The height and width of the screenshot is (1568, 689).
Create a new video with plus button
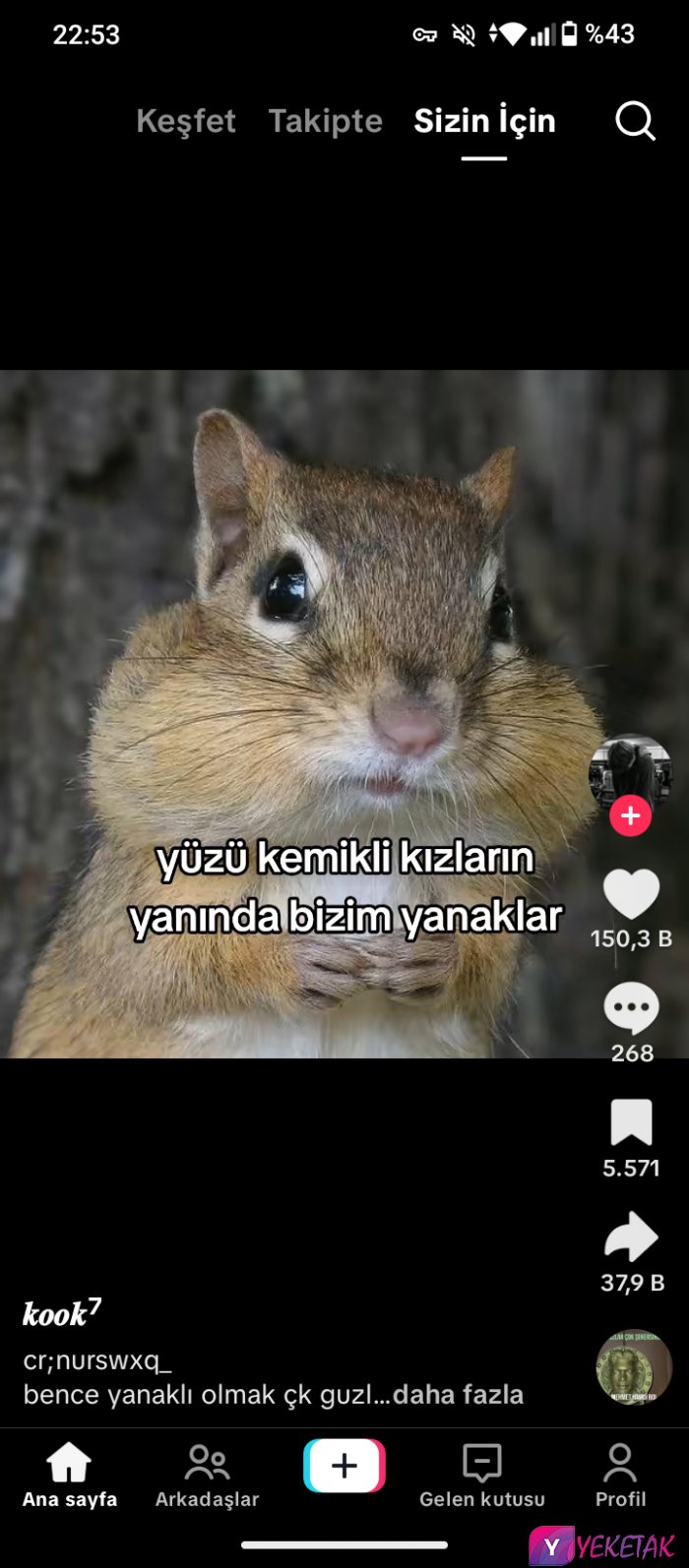tap(344, 1467)
